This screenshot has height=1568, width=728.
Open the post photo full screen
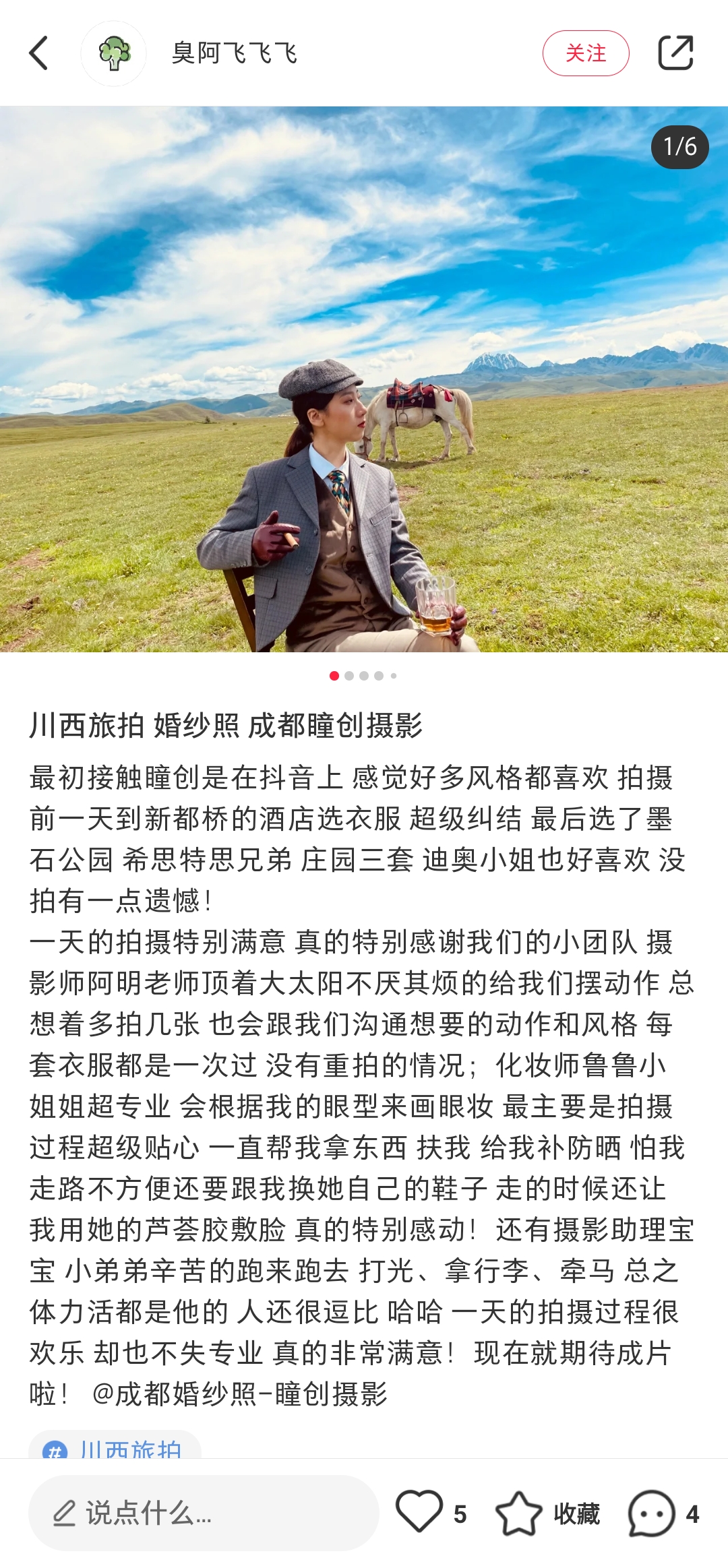point(364,379)
